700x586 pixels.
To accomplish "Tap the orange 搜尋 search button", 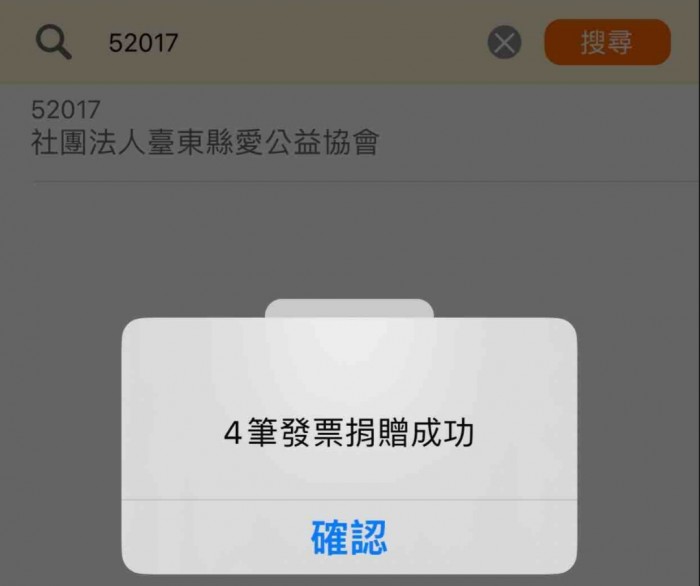I will tap(607, 43).
